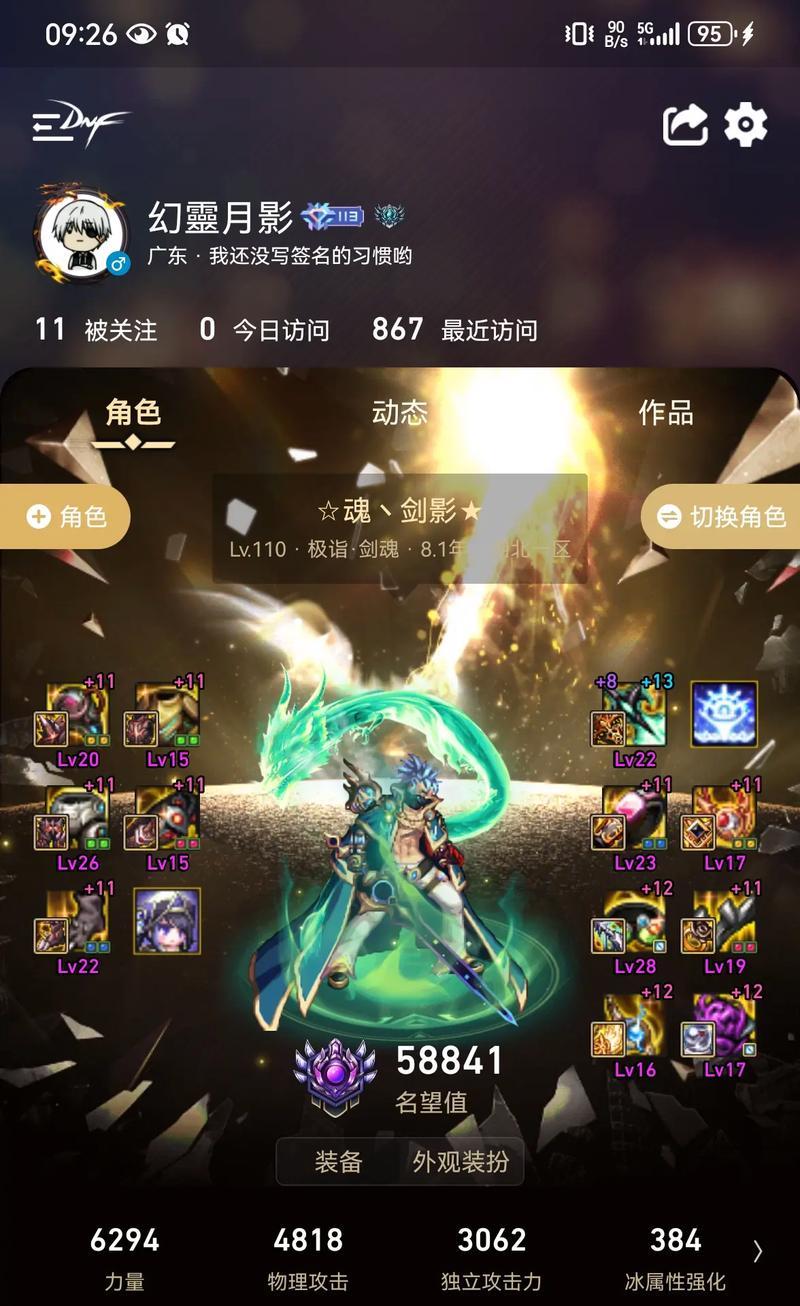
Task: Show the 外观装扮 appearance view
Action: click(460, 1161)
